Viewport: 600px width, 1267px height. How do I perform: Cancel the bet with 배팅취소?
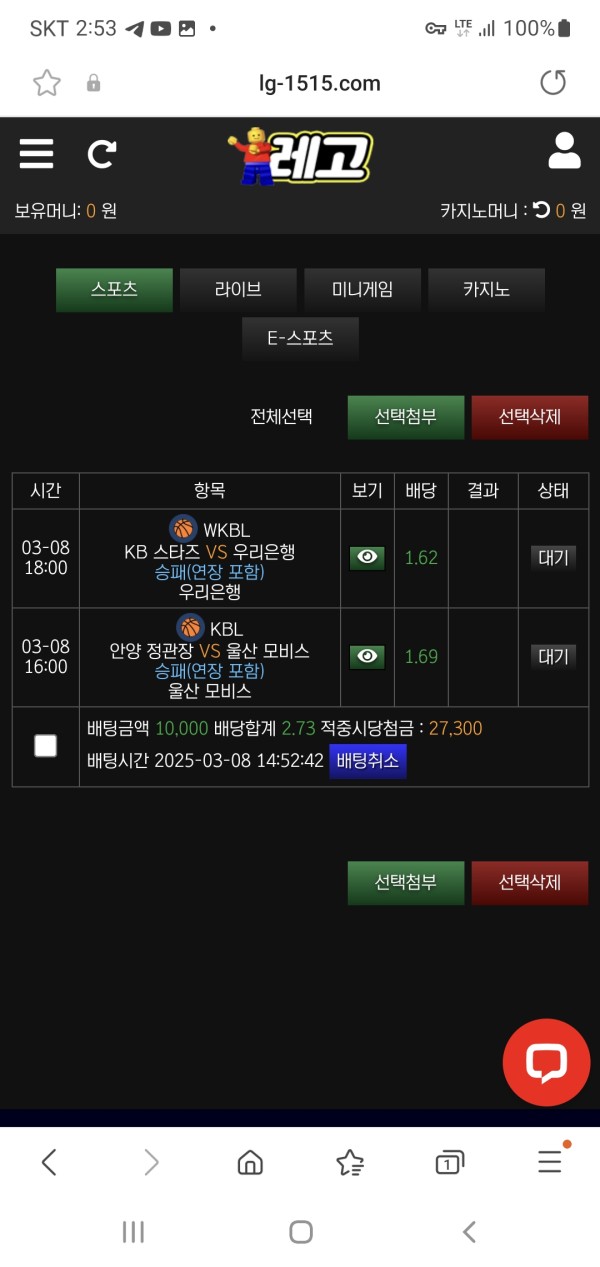(x=367, y=761)
